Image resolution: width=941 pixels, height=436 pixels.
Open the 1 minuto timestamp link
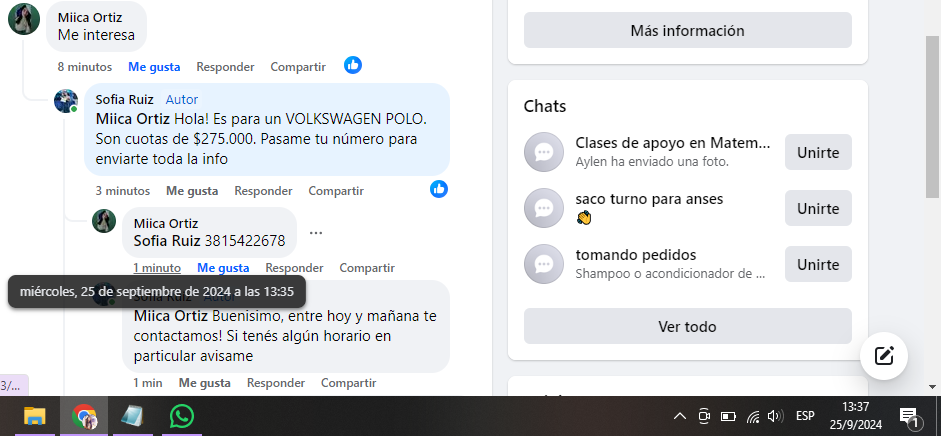click(157, 267)
